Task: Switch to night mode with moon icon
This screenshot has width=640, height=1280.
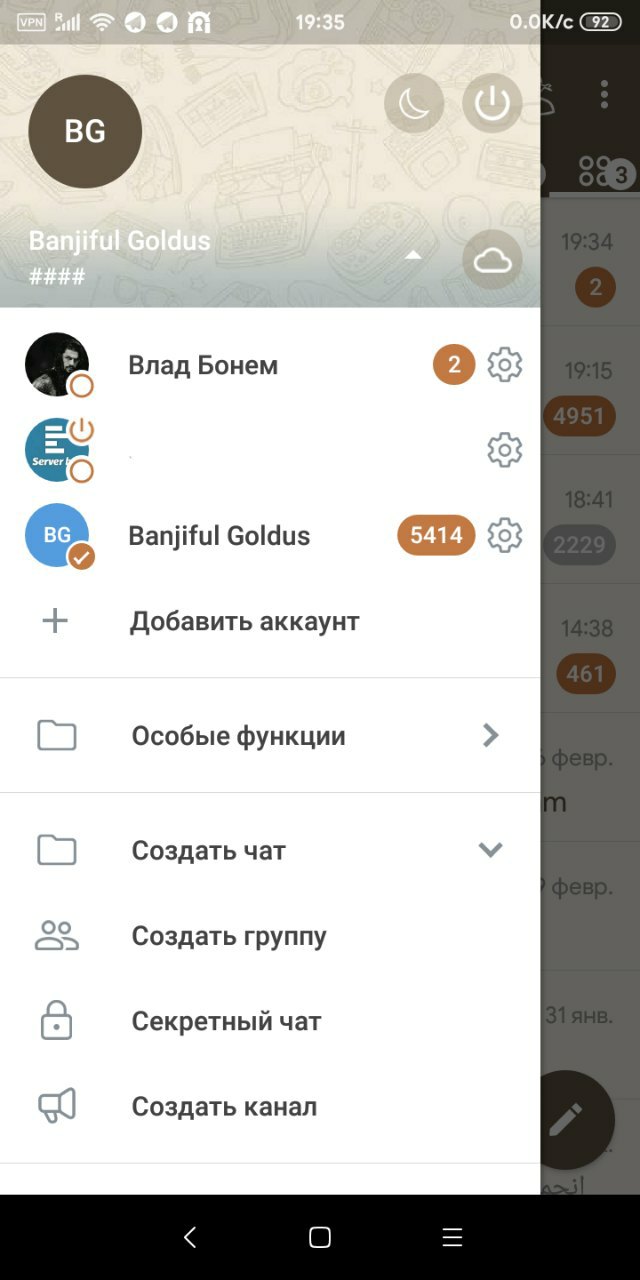Action: point(414,103)
